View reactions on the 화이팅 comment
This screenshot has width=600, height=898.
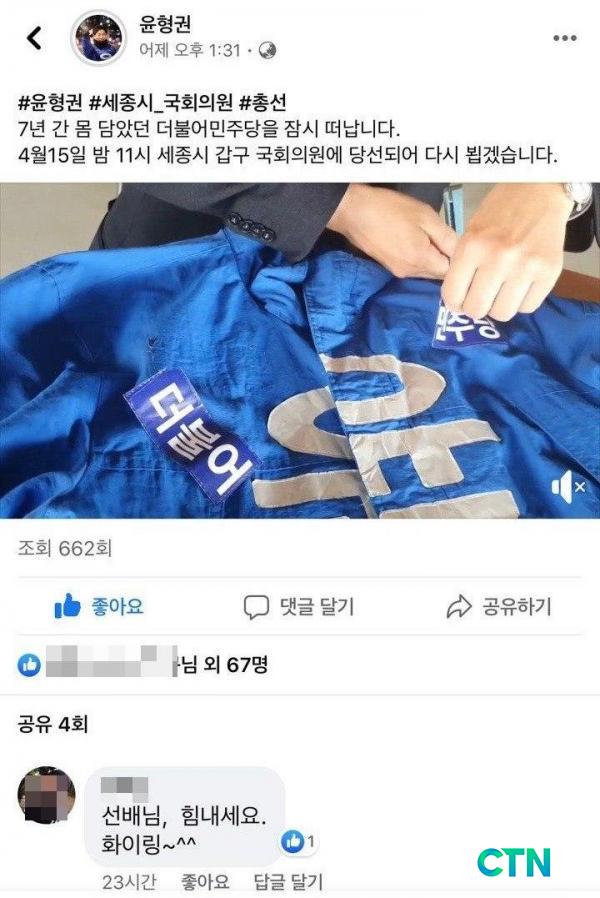[x=299, y=842]
